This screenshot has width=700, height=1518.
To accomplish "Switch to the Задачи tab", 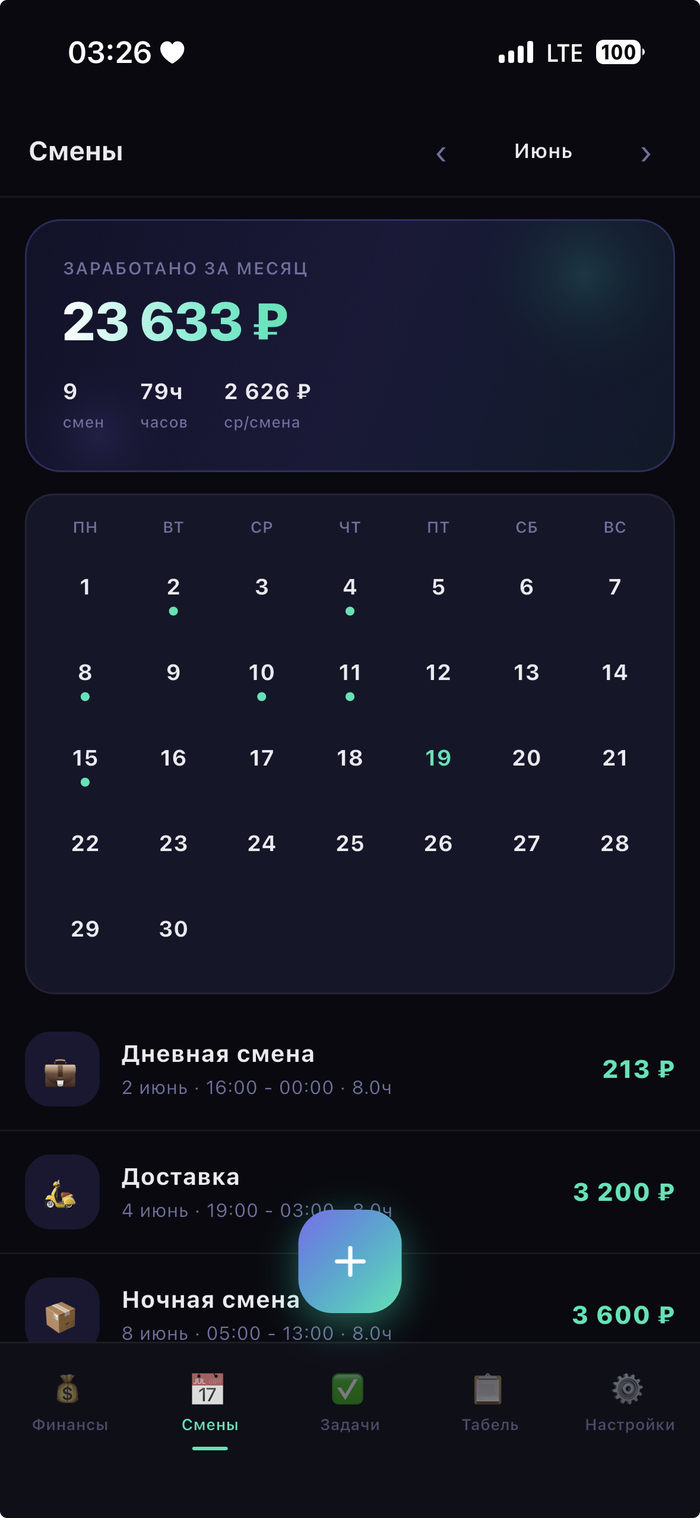I will click(350, 1402).
